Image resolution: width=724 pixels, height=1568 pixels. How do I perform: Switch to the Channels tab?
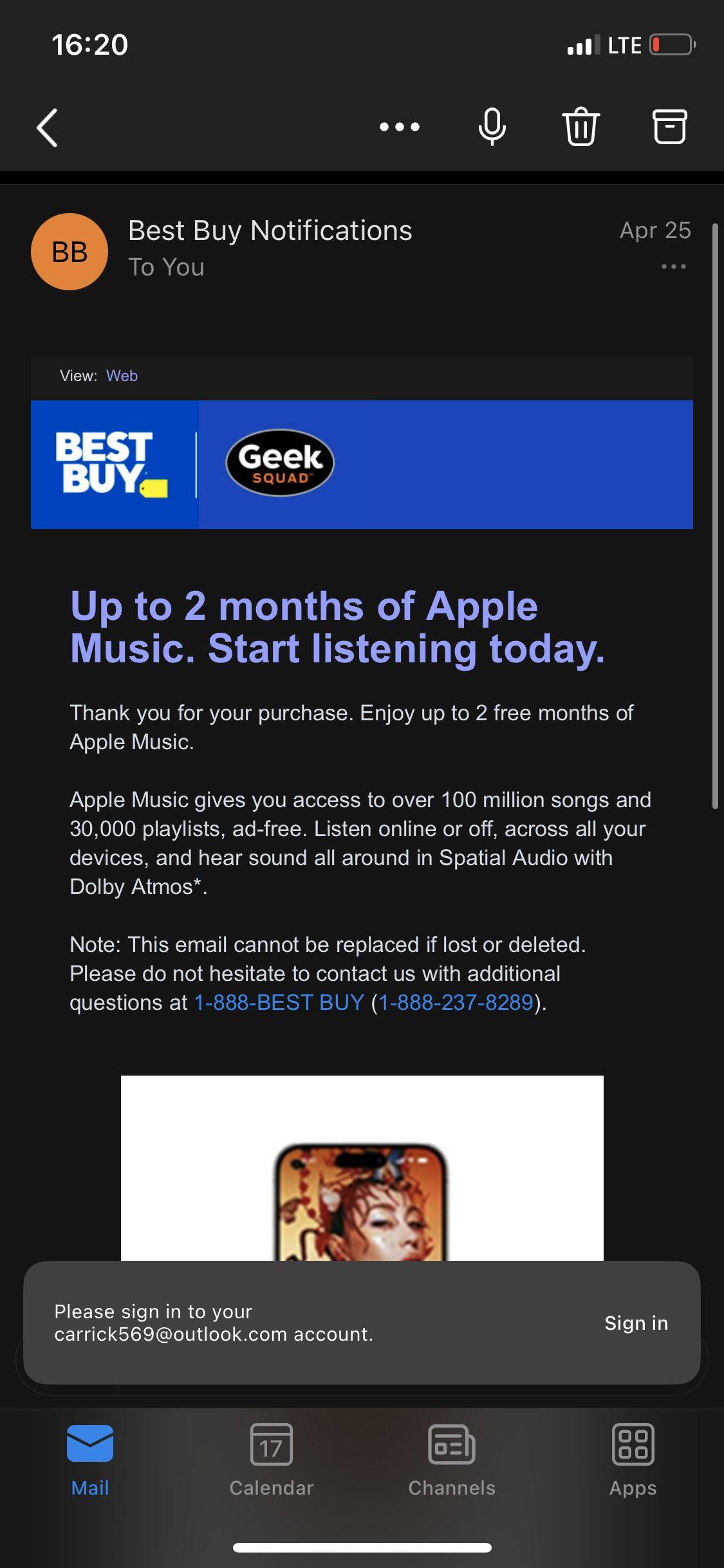[452, 1461]
